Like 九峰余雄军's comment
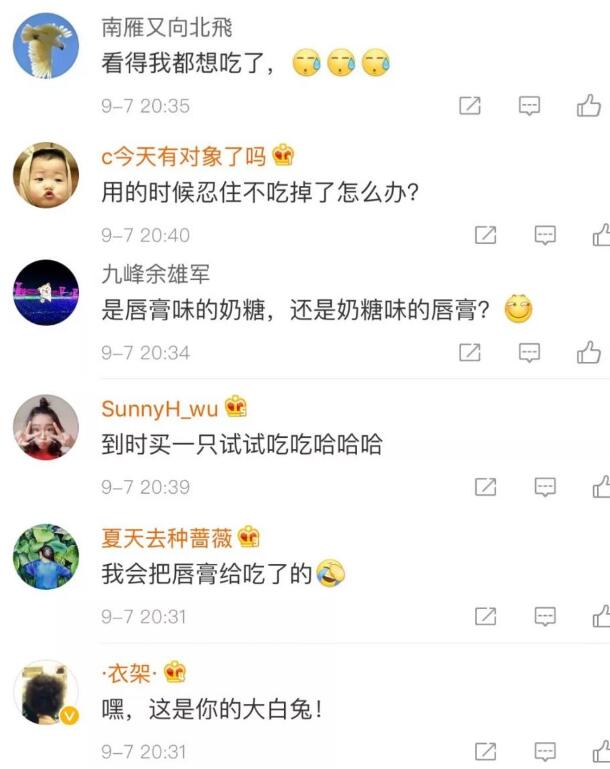This screenshot has height=769, width=610. point(589,352)
